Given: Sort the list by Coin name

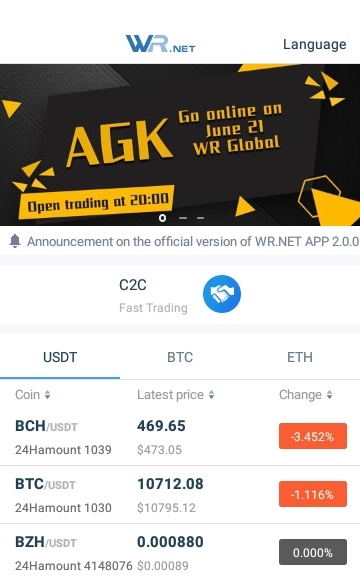Looking at the screenshot, I should (33, 395).
